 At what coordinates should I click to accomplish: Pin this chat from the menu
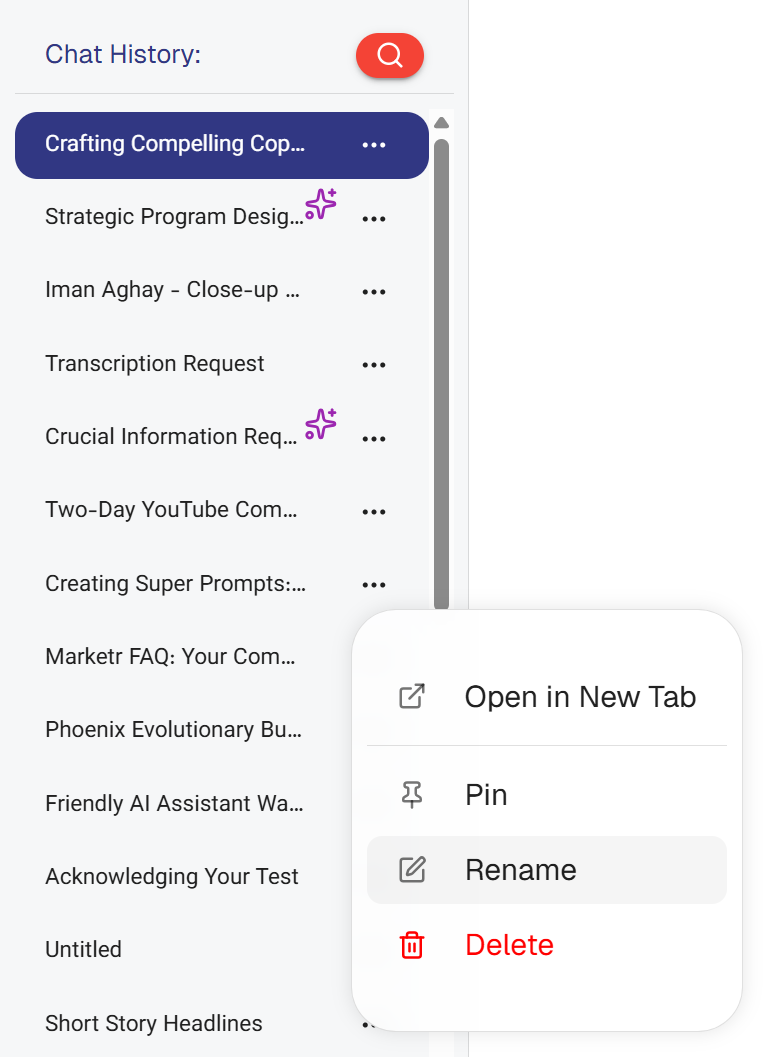coord(546,795)
